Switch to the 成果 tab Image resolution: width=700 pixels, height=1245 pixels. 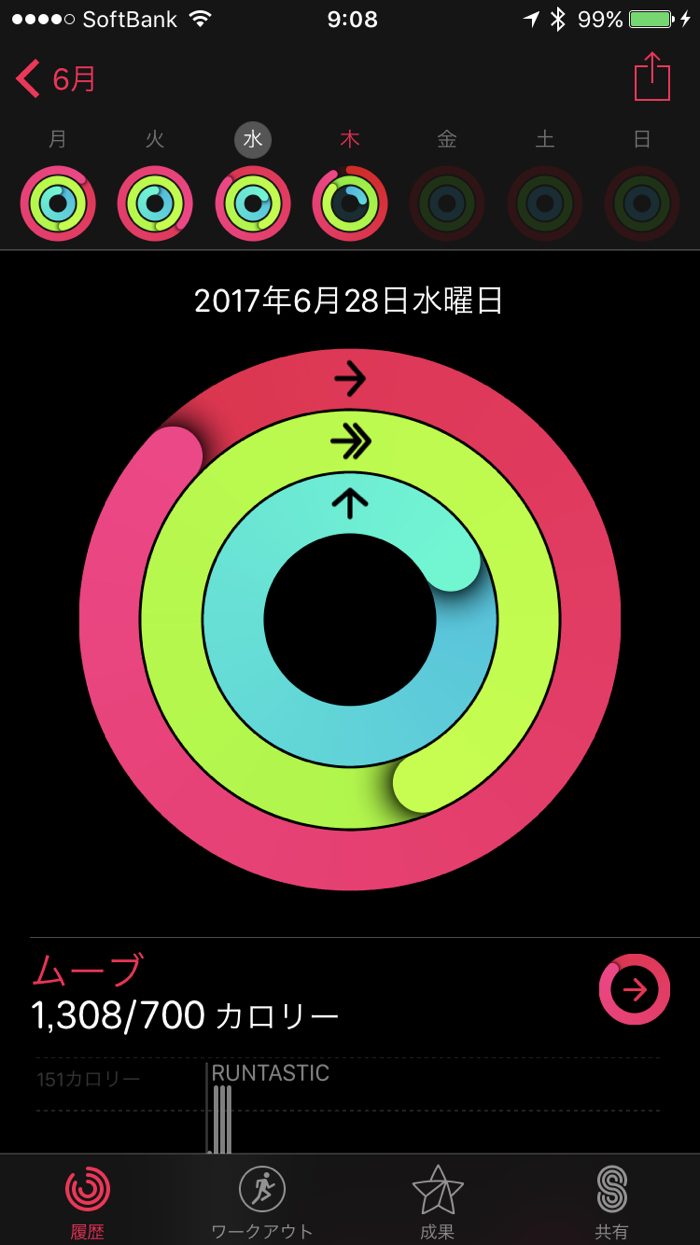click(437, 1200)
